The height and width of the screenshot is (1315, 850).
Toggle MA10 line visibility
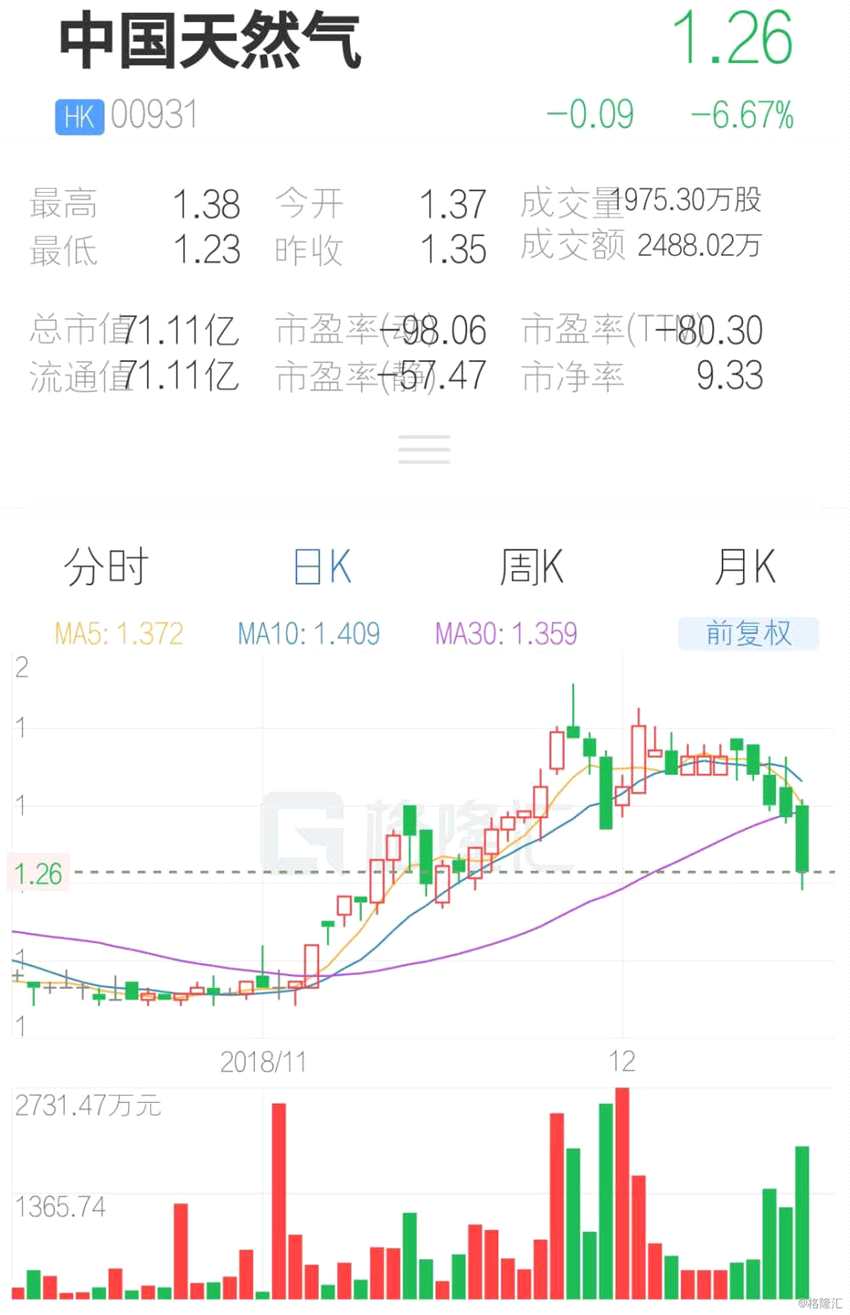307,633
